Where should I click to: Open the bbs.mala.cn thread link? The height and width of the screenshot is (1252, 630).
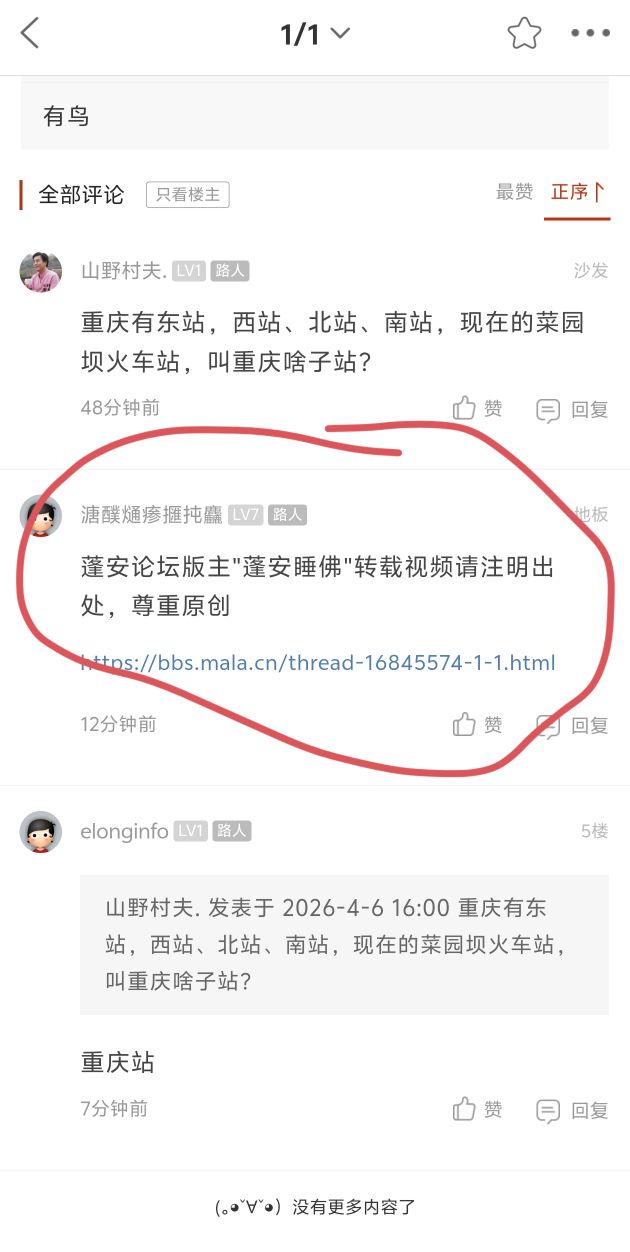pyautogui.click(x=318, y=662)
